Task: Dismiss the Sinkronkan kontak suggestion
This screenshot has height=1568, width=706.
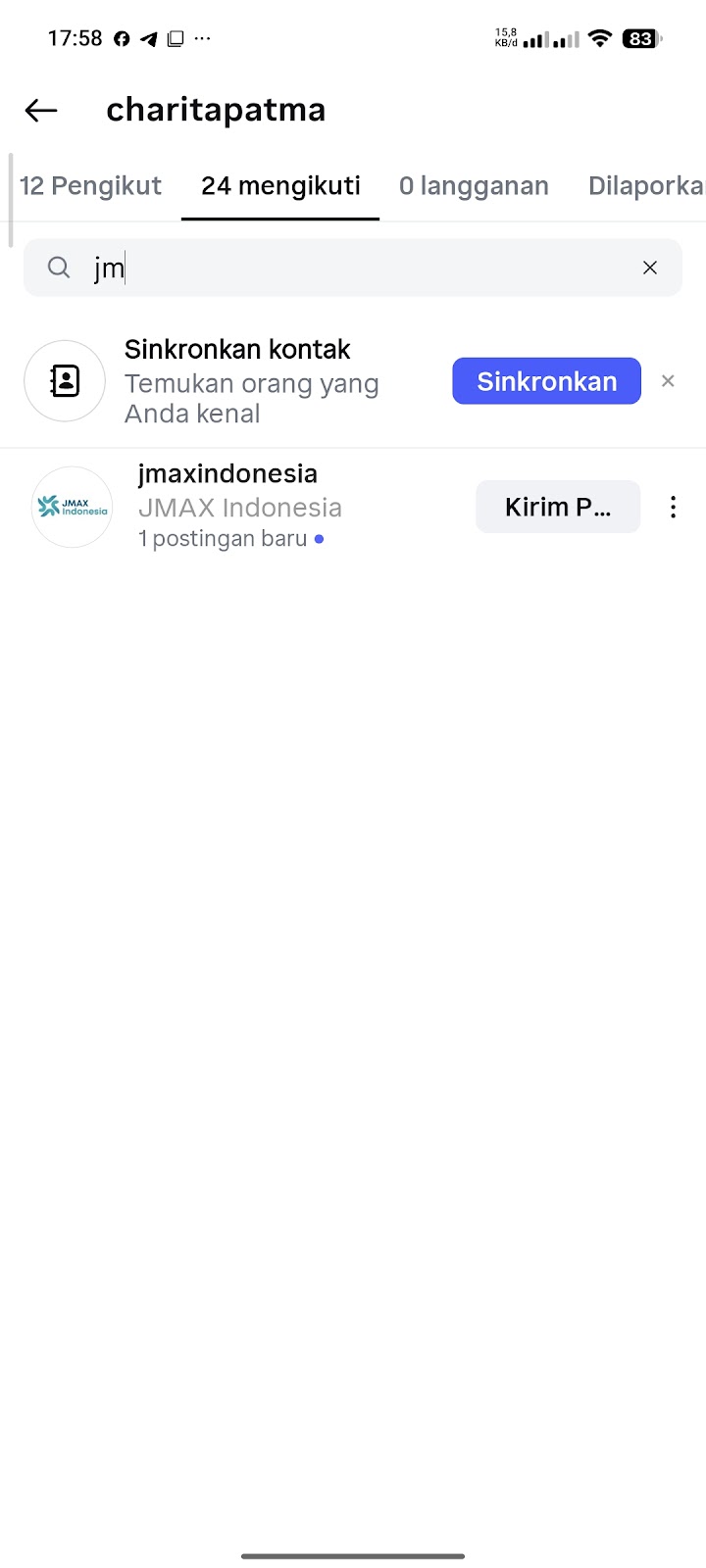Action: click(668, 381)
